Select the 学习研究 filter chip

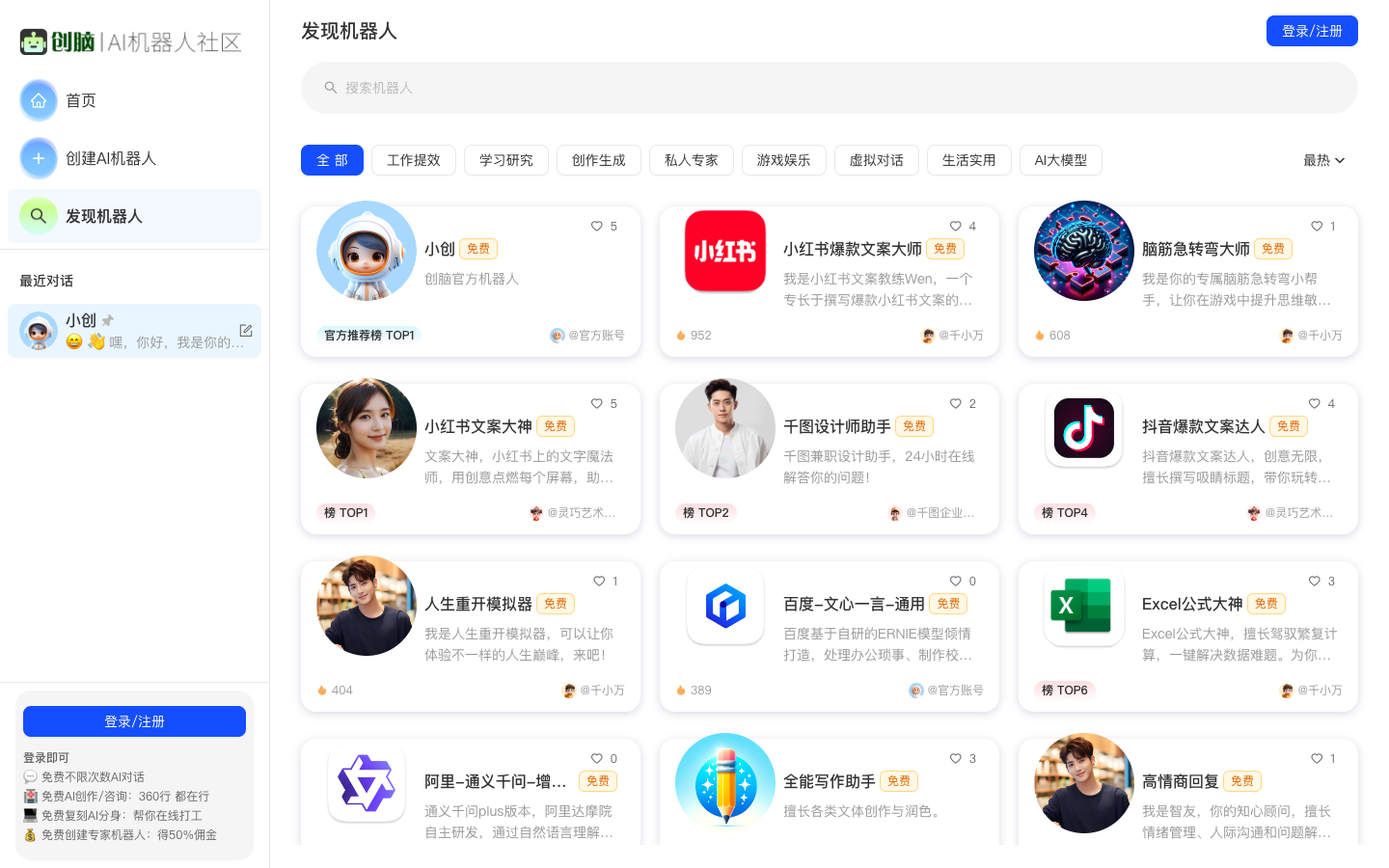click(x=505, y=160)
